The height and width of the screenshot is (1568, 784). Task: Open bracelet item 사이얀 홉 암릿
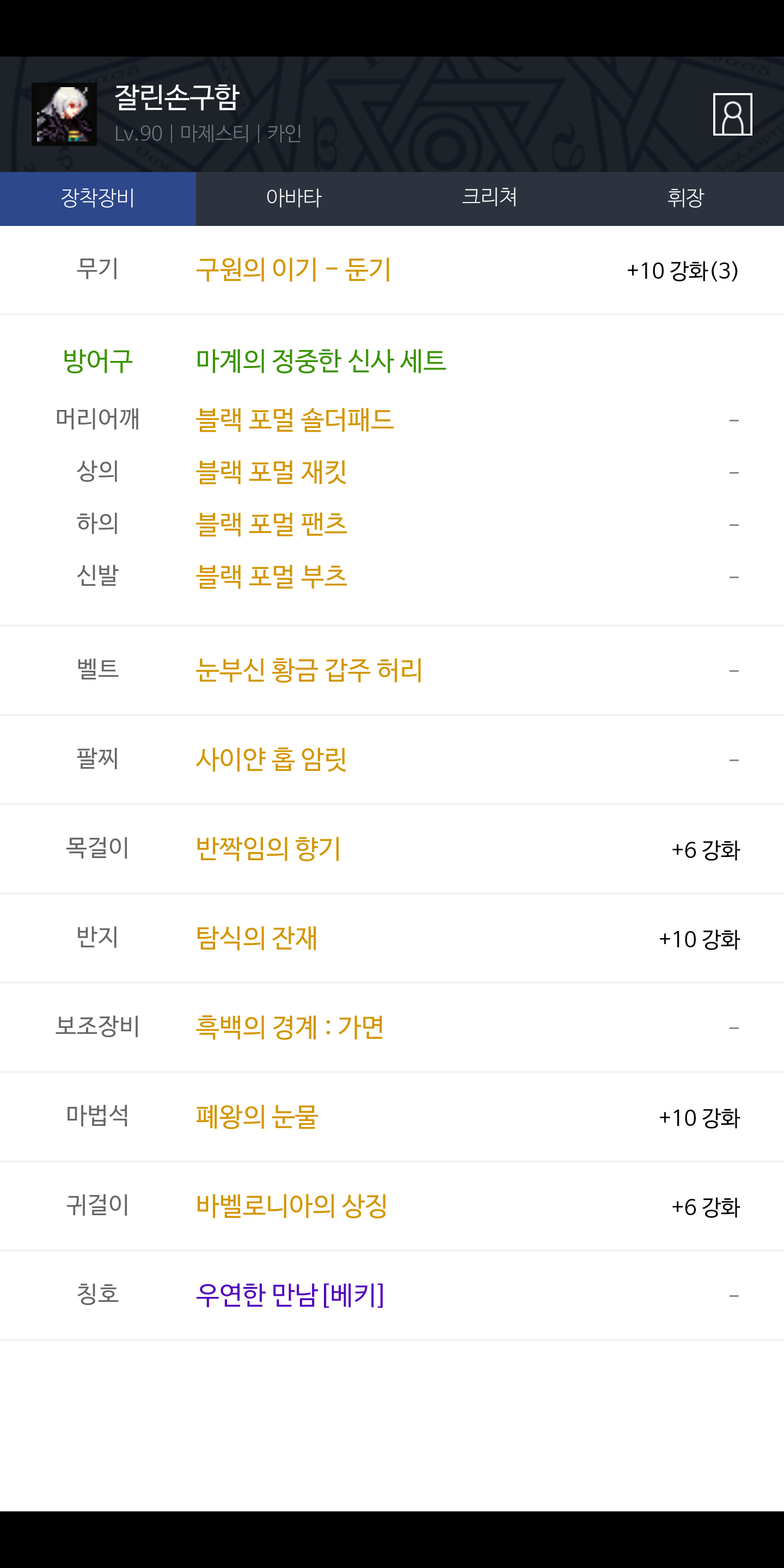pyautogui.click(x=271, y=759)
